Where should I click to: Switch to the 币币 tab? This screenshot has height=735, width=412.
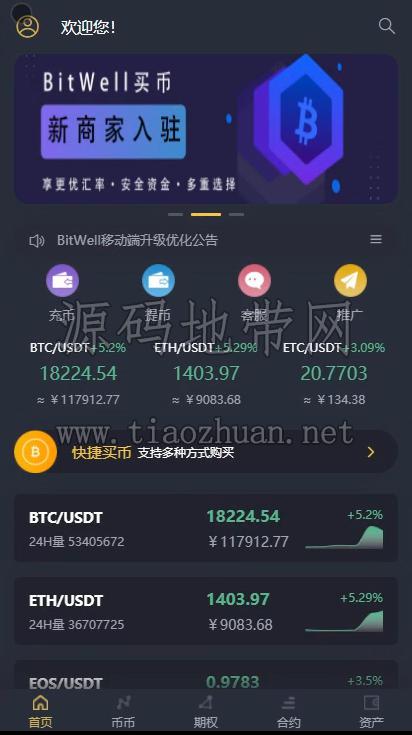123,712
